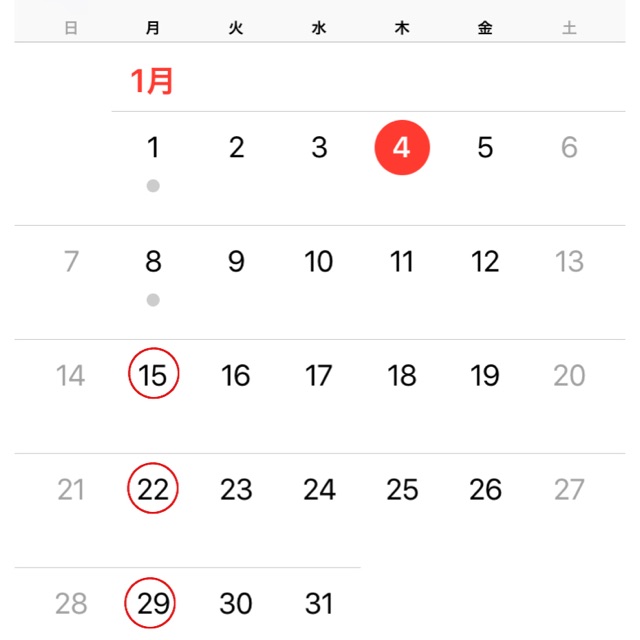The height and width of the screenshot is (640, 640).
Task: Select Friday January 12
Action: click(485, 263)
